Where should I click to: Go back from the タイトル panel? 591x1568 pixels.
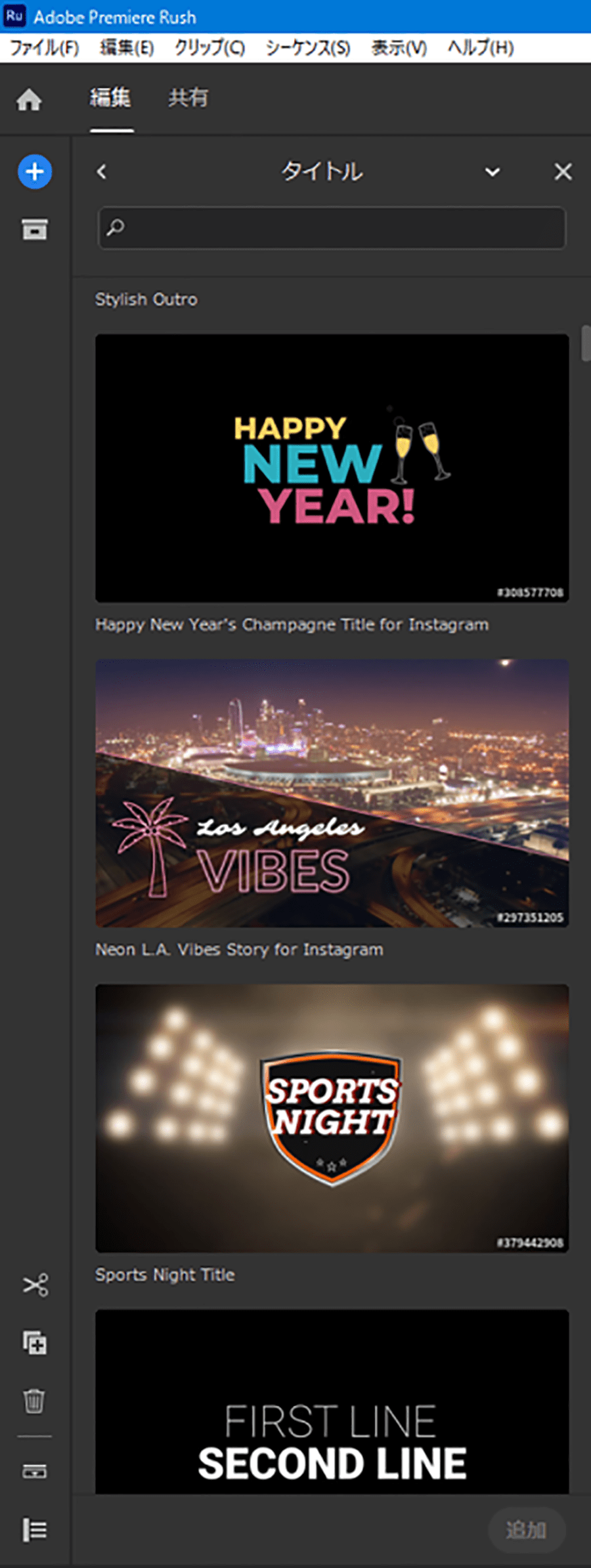click(101, 172)
